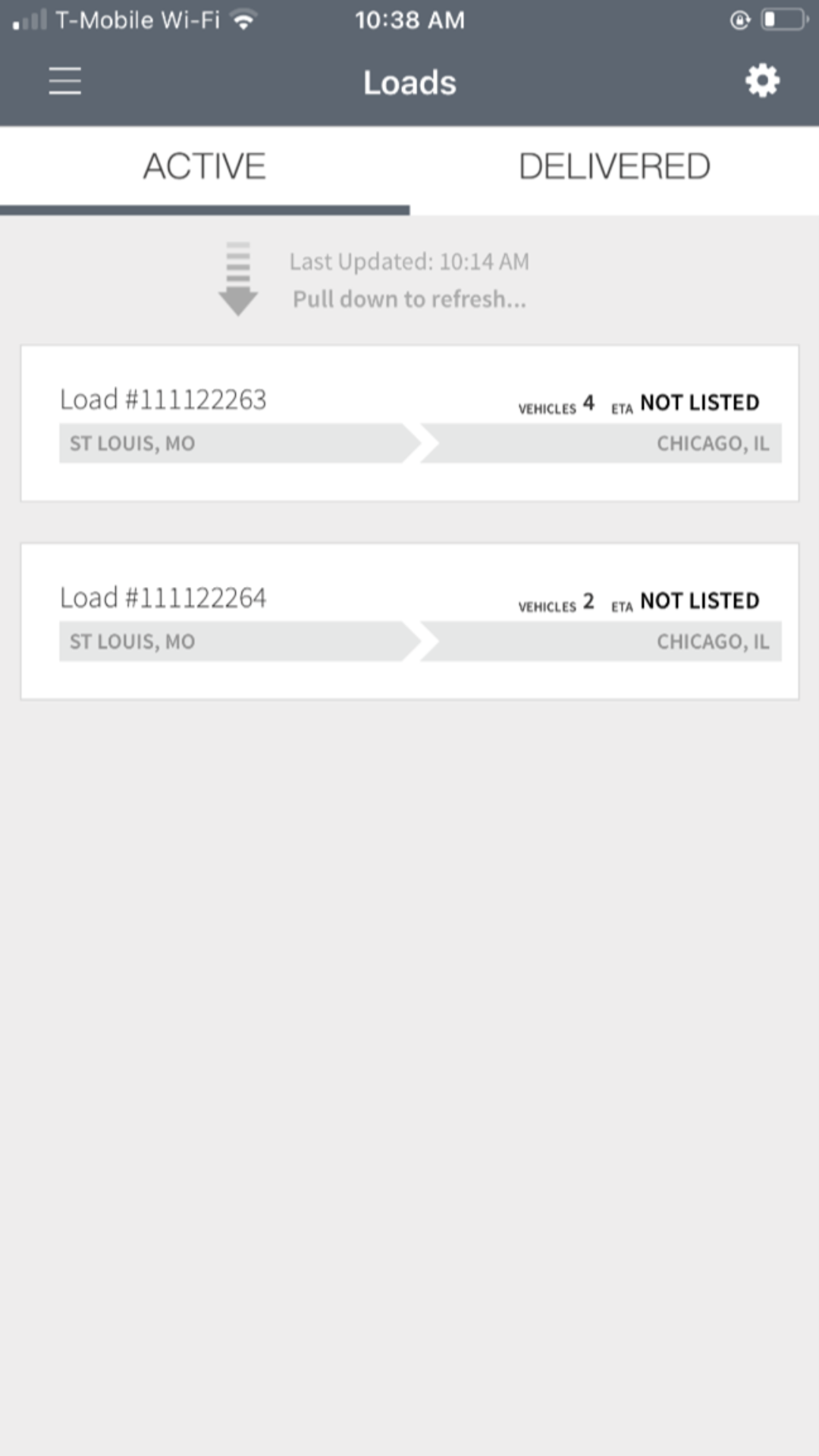Screen dimensions: 819x1456
Task: Tap the route arrow on Load #111122263
Action: click(x=423, y=444)
